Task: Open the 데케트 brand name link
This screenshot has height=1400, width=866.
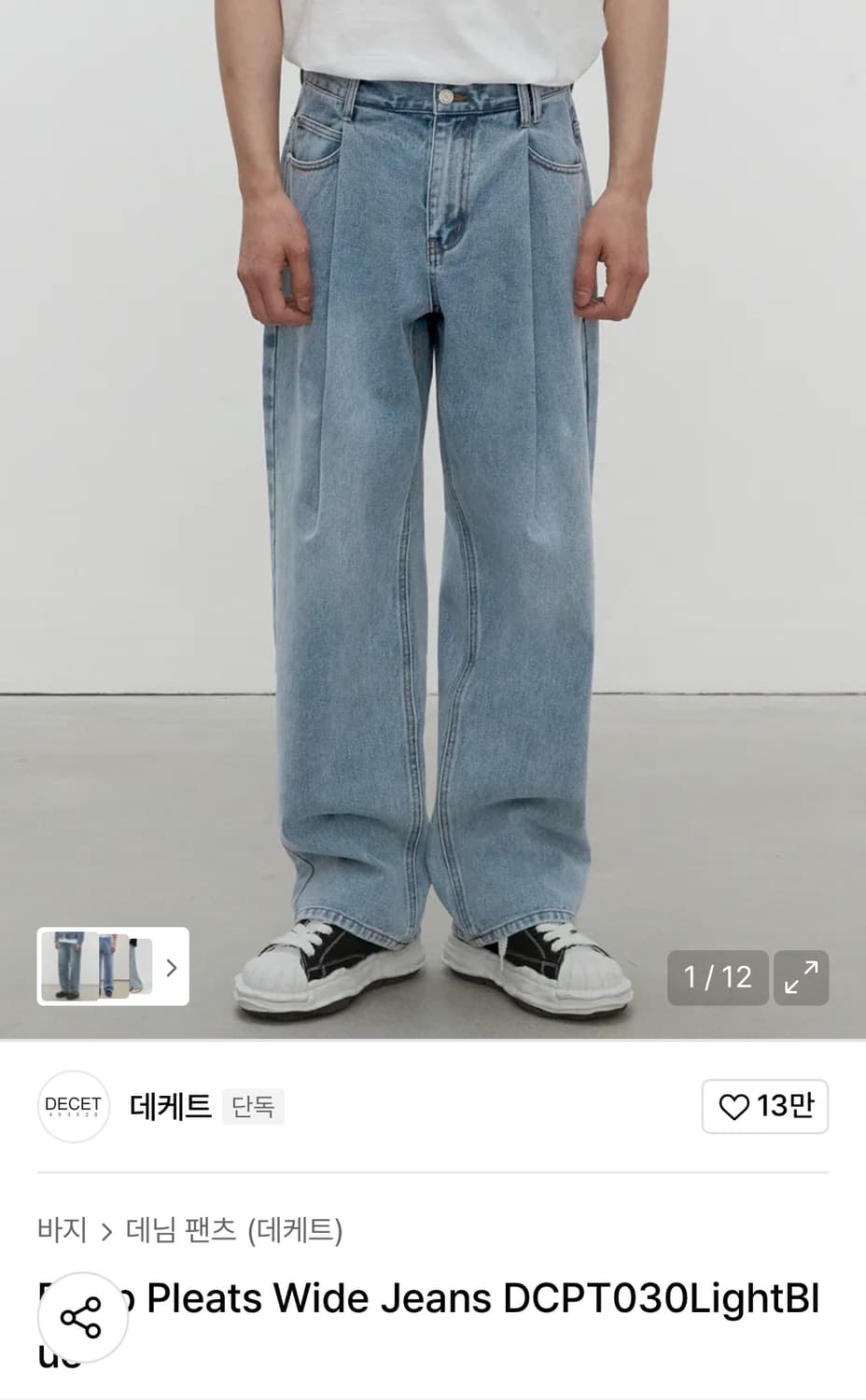Action: tap(170, 1106)
